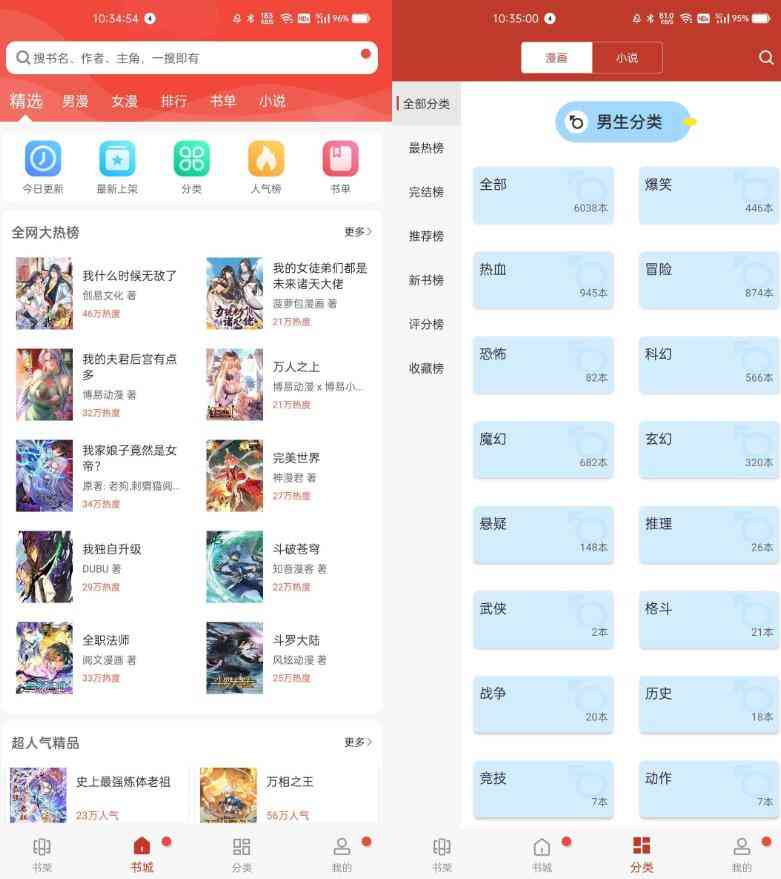Select 评分榜 in the side list
The height and width of the screenshot is (879, 781).
point(426,324)
